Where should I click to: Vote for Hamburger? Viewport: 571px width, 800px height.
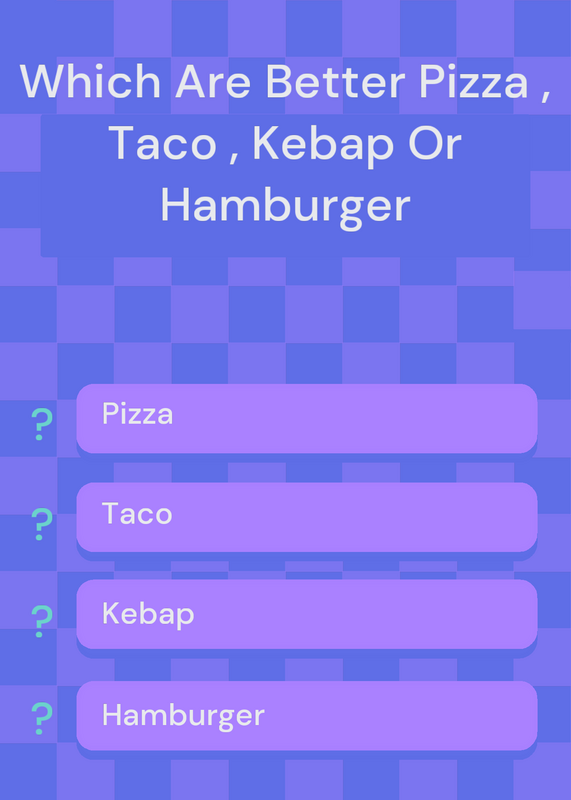(307, 715)
